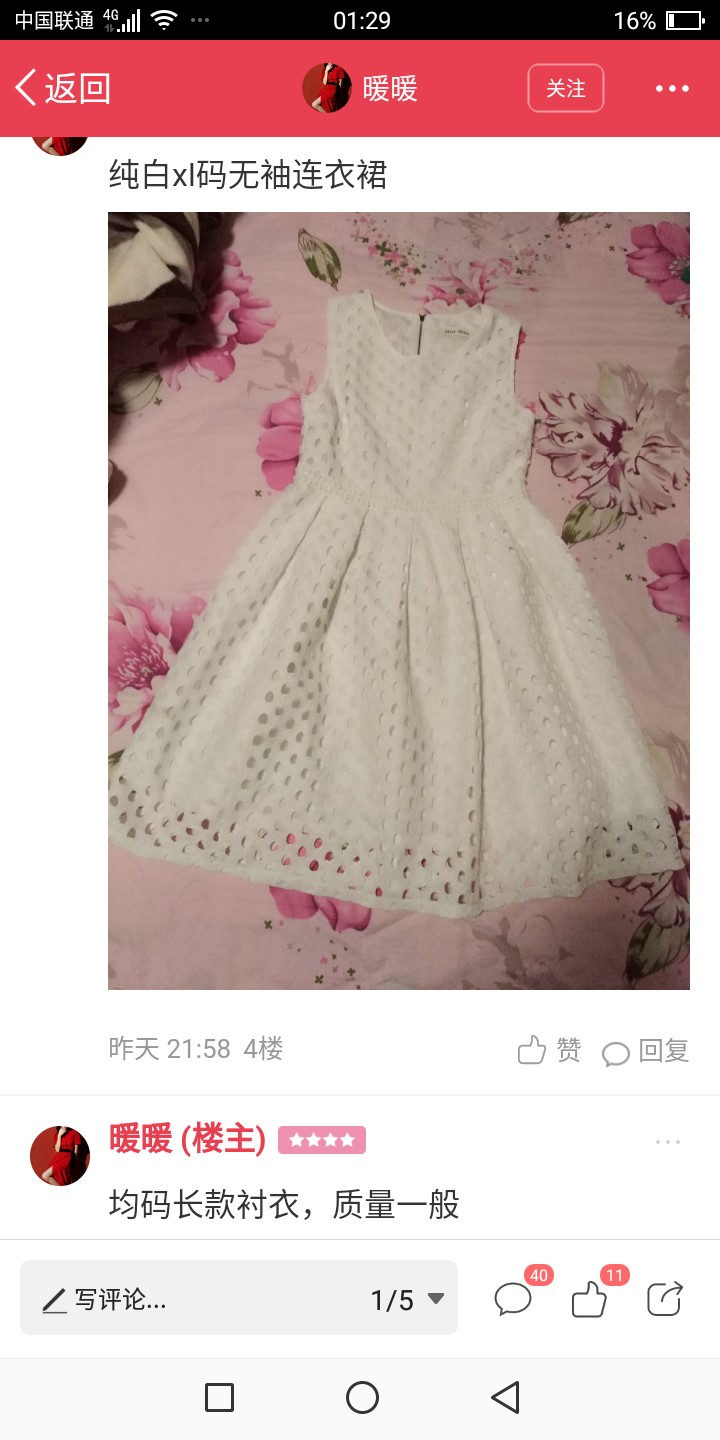Open the 1/5 page selector dropdown

coord(408,1299)
